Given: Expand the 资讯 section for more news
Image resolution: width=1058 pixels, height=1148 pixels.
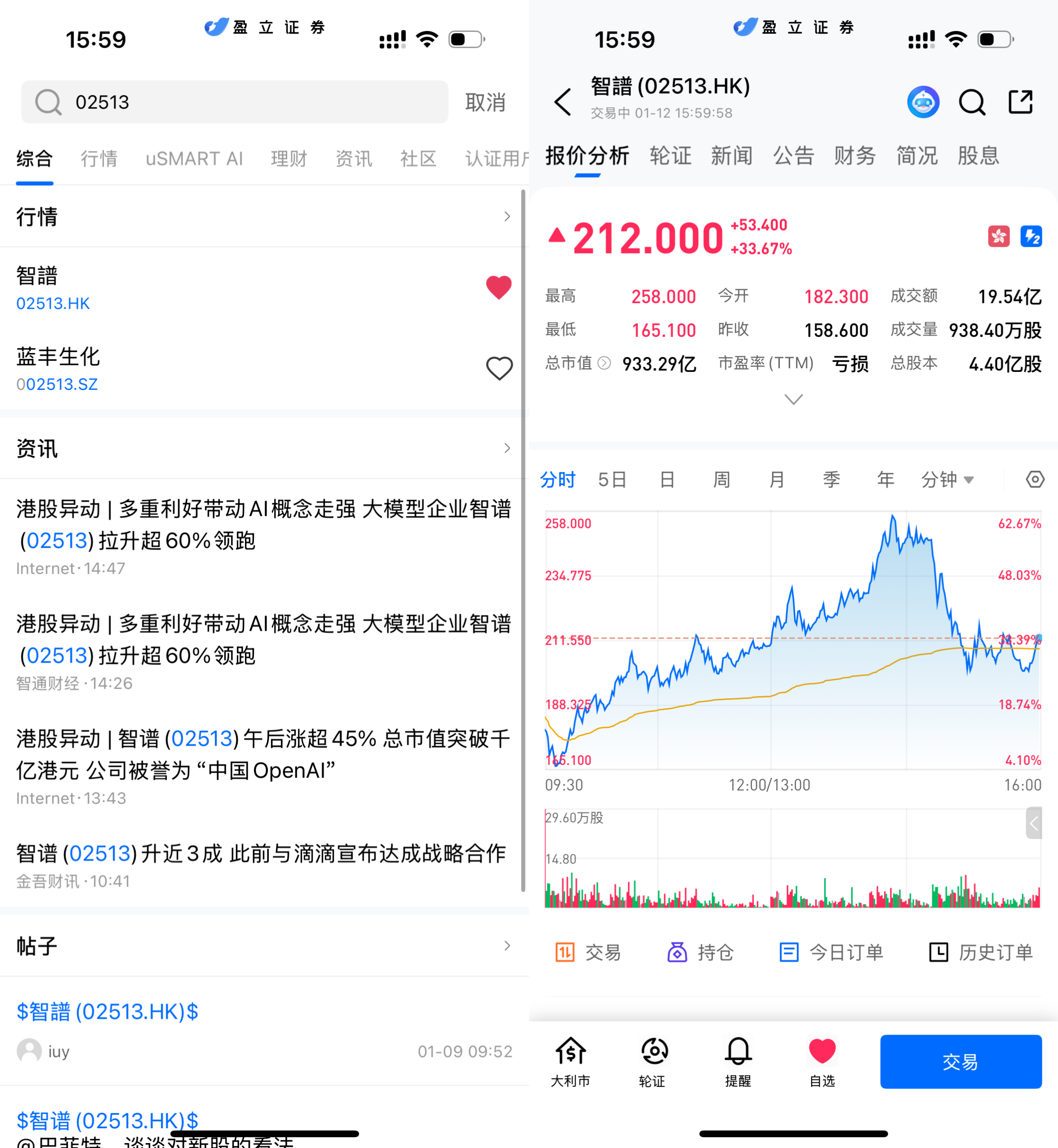Looking at the screenshot, I should point(506,448).
